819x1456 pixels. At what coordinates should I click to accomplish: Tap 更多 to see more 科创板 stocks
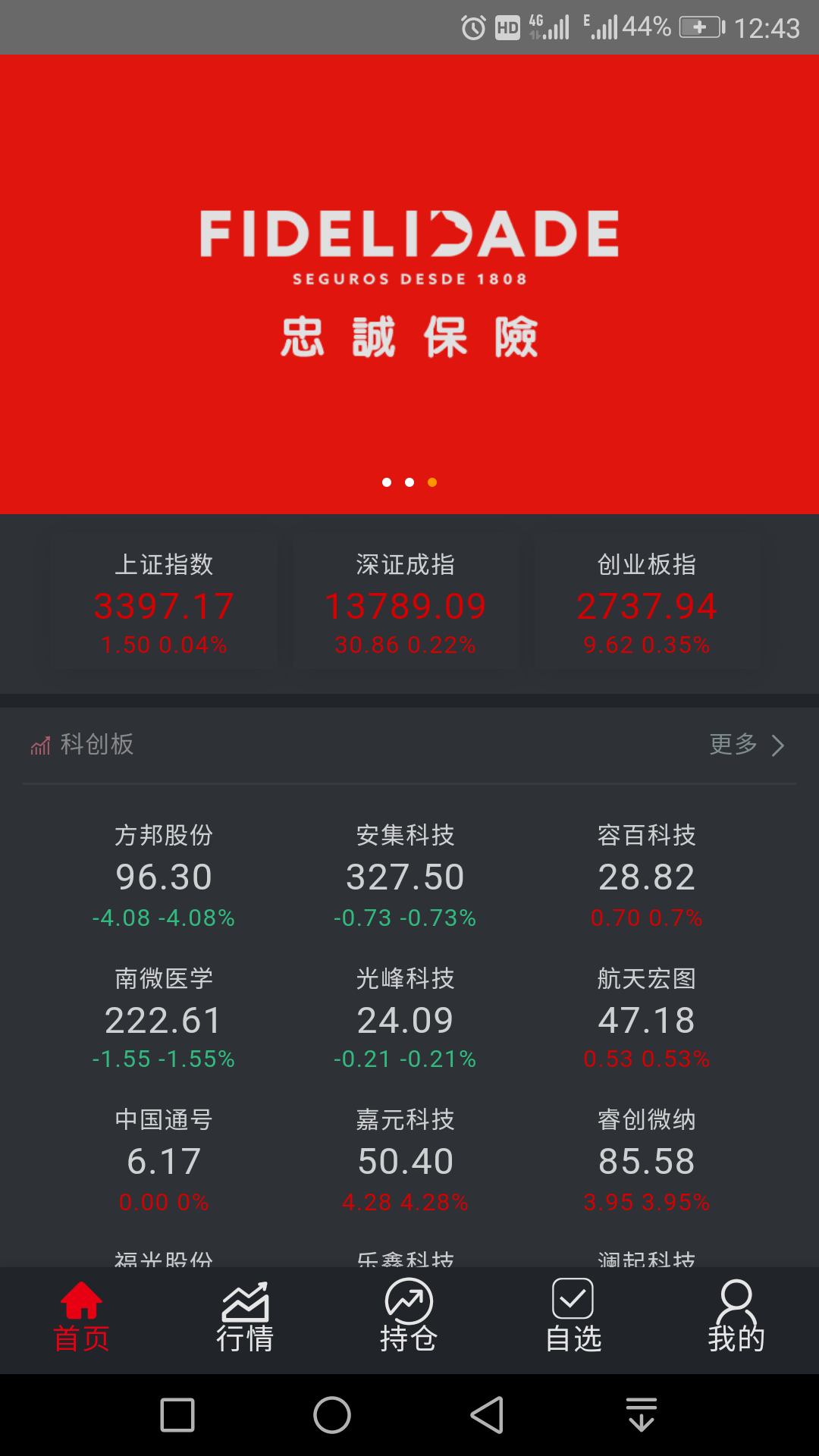pyautogui.click(x=746, y=745)
